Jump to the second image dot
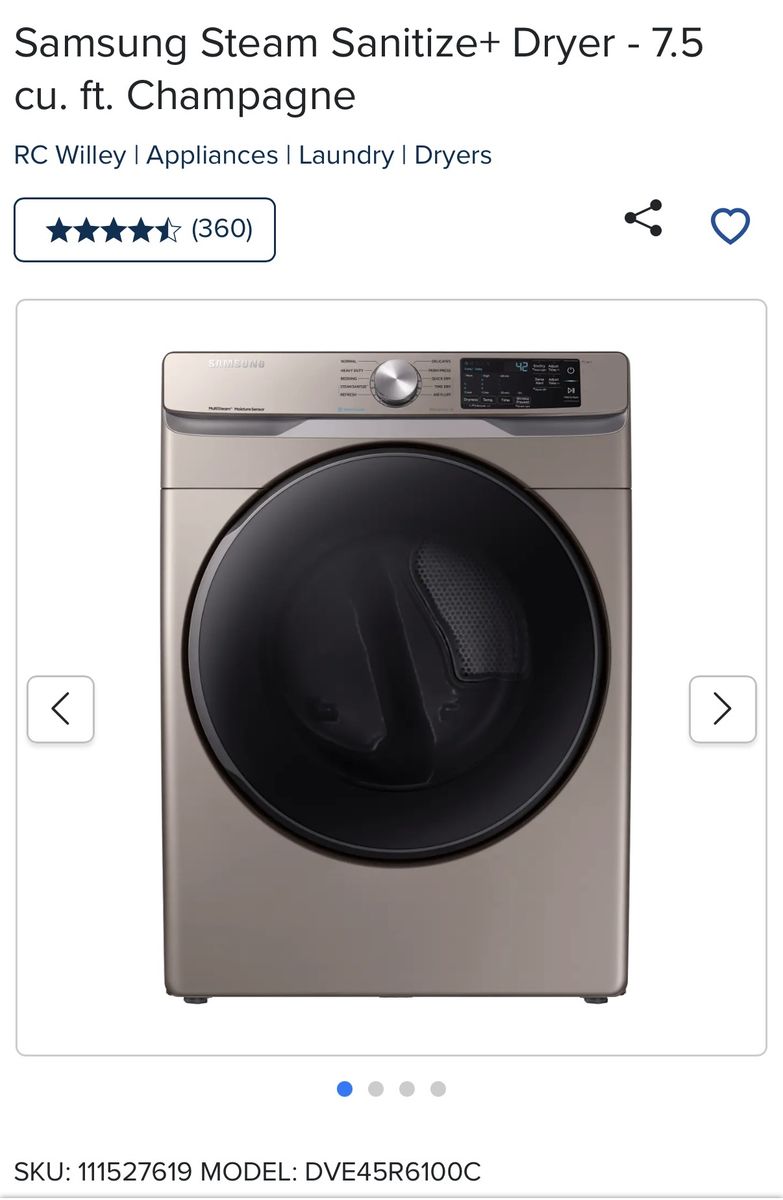This screenshot has width=783, height=1200. [376, 1089]
